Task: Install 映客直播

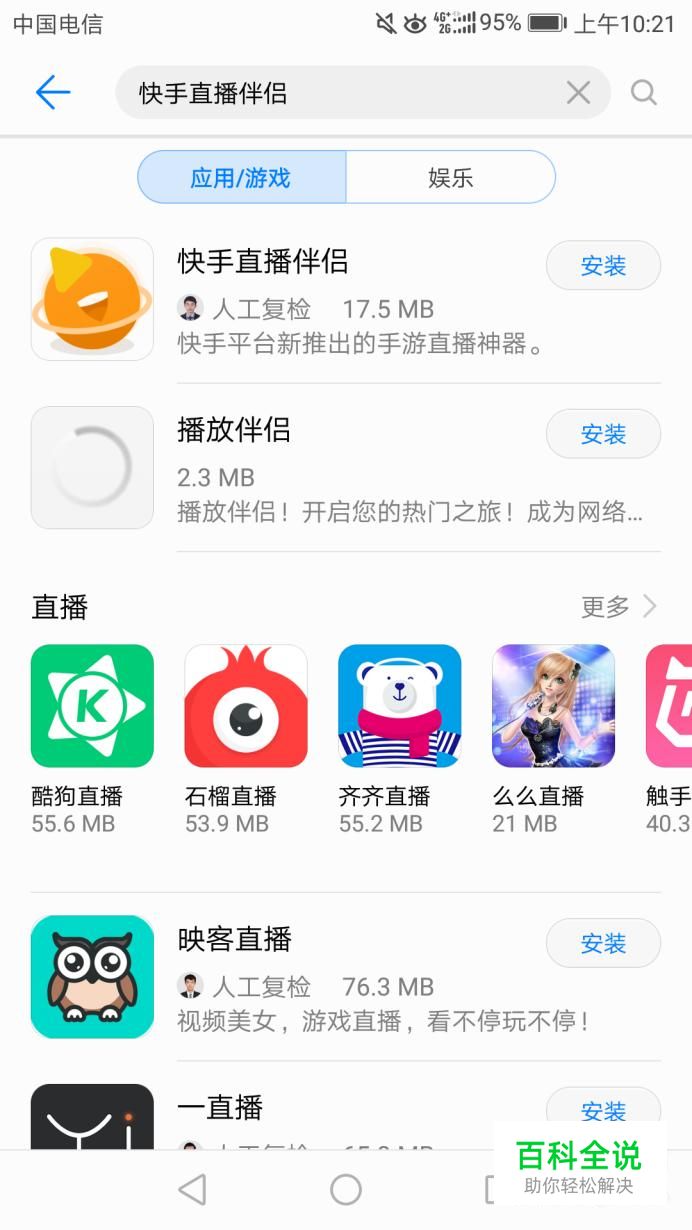Action: coord(603,943)
